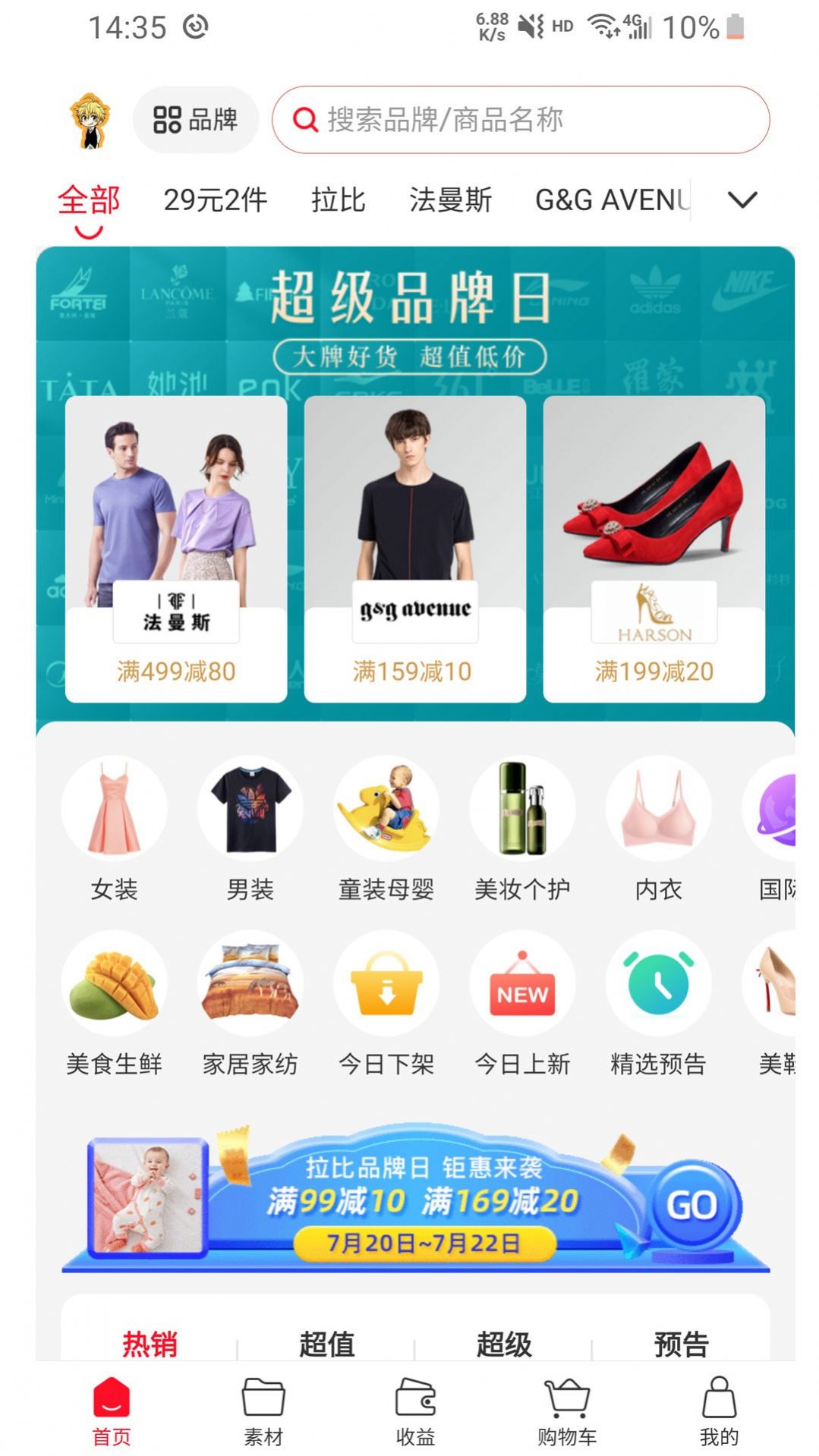Screen dimensions: 819x1456
Task: Open the 品牌 brands button
Action: [x=196, y=120]
